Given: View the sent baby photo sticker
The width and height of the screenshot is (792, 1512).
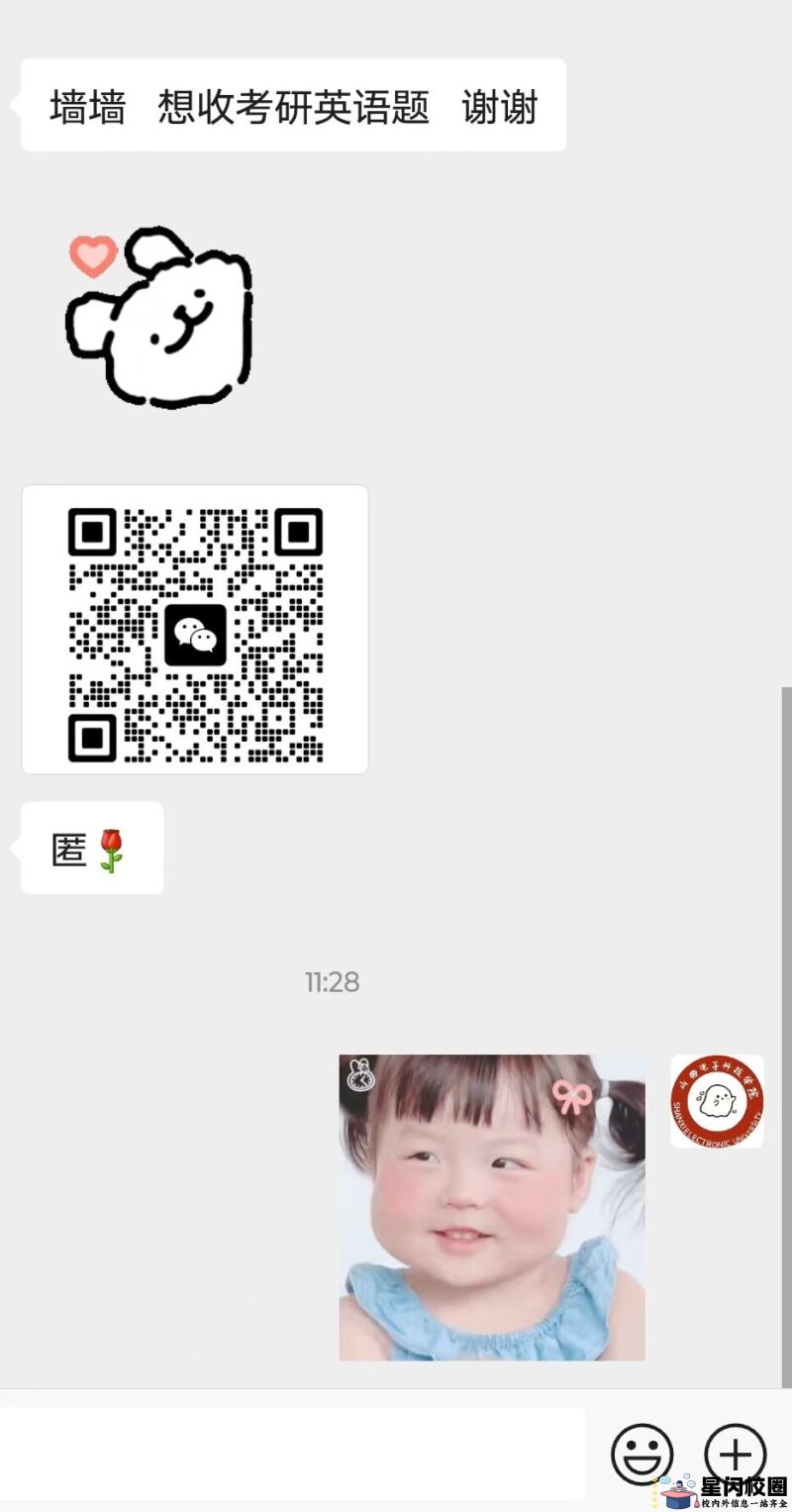Looking at the screenshot, I should pyautogui.click(x=492, y=1207).
